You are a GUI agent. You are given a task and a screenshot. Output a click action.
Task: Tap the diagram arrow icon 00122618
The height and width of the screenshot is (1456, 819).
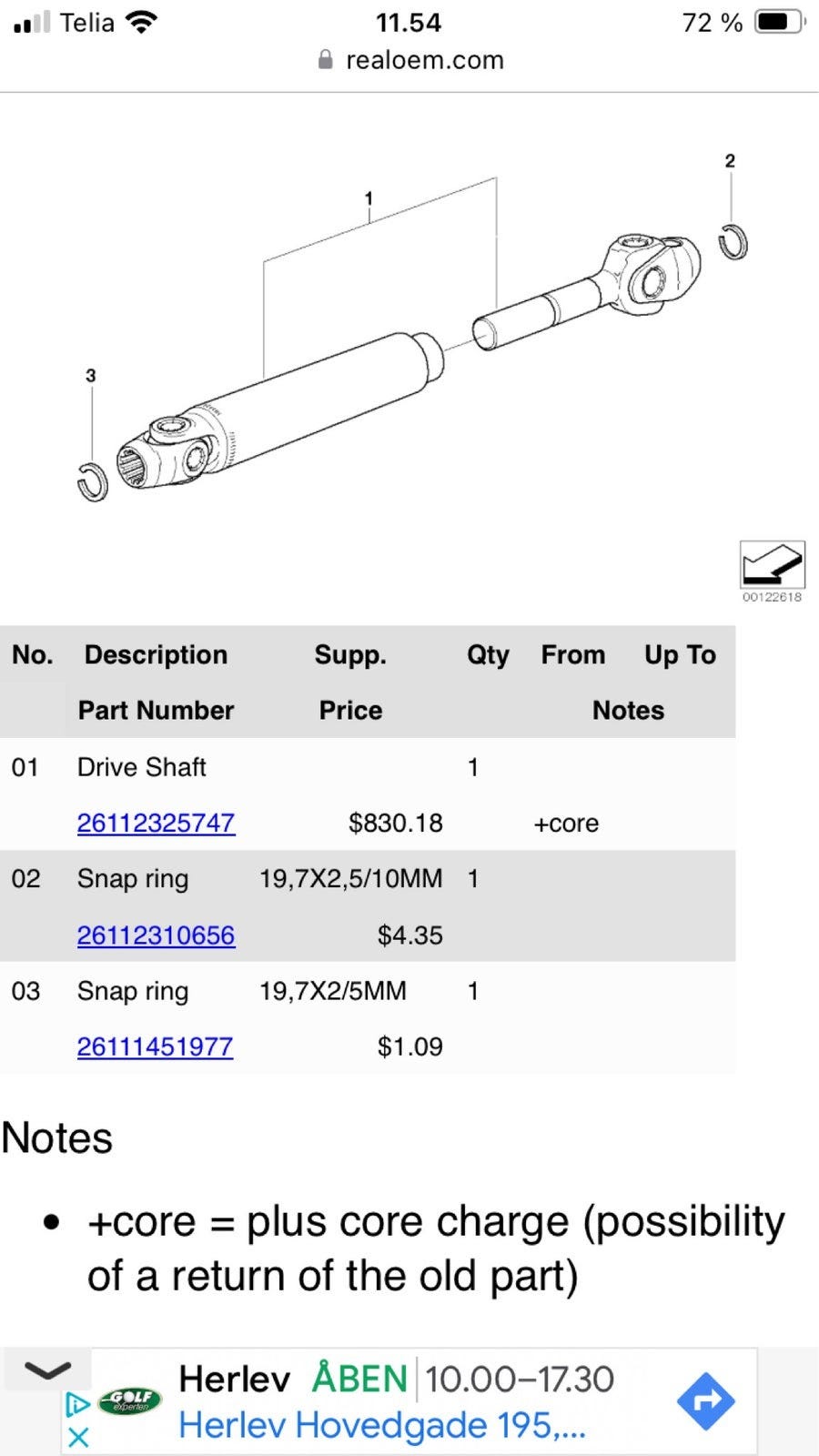pos(772,565)
